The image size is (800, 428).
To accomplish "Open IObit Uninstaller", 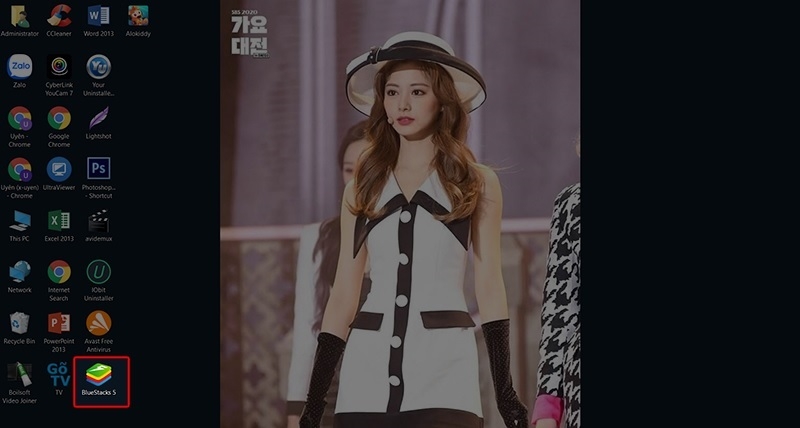I will click(98, 271).
